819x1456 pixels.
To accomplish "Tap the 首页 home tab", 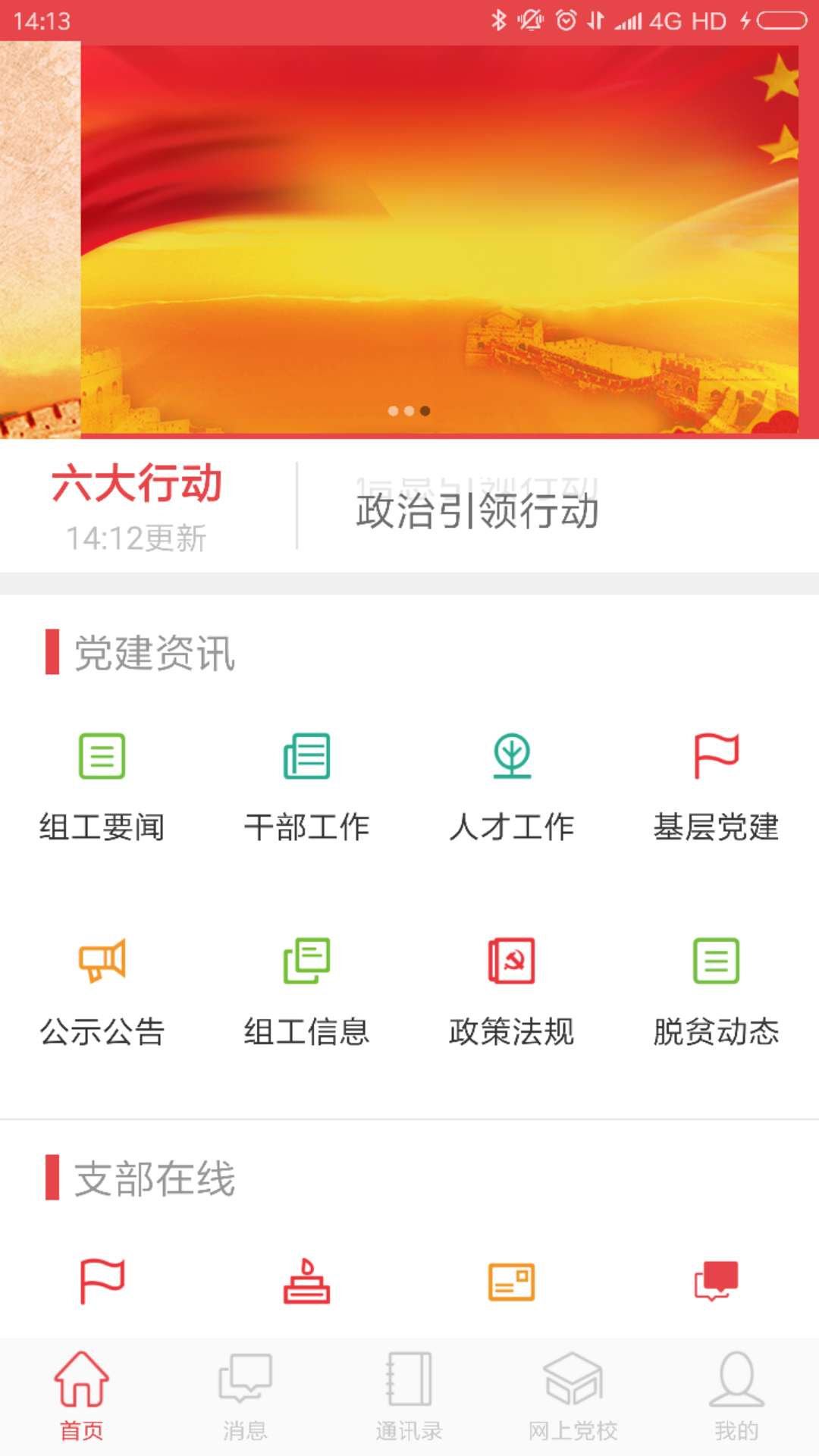I will tap(81, 1395).
